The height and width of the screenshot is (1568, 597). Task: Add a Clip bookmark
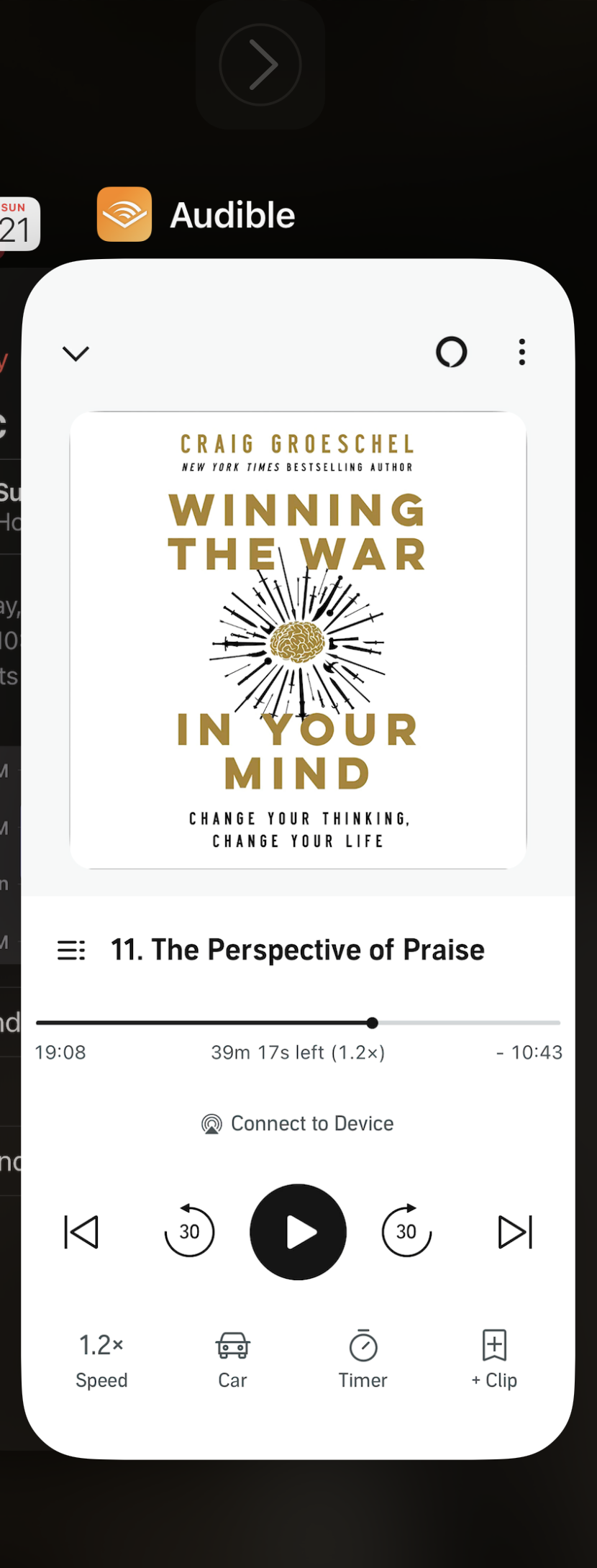(x=494, y=1359)
